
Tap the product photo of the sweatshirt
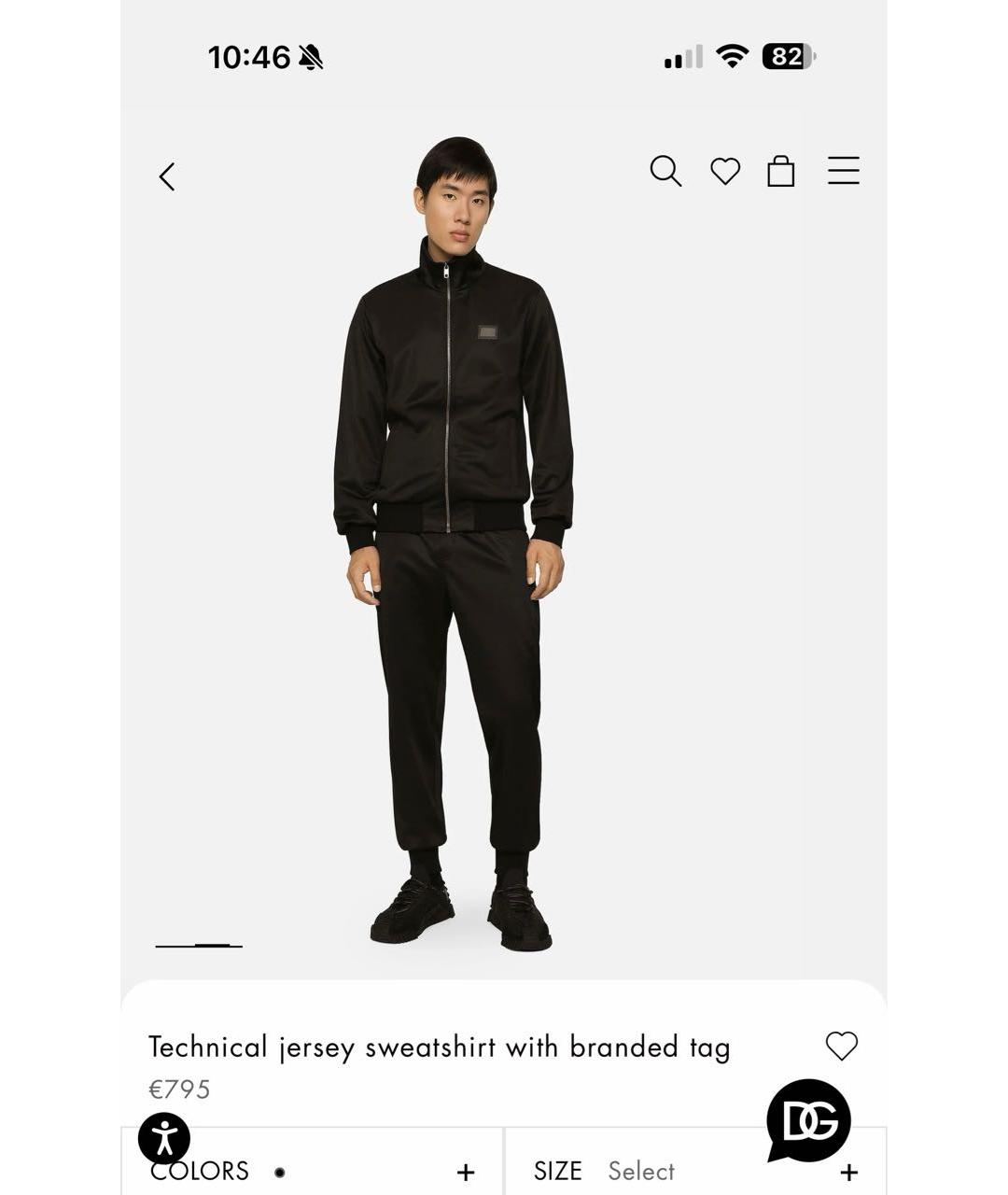tap(455, 541)
